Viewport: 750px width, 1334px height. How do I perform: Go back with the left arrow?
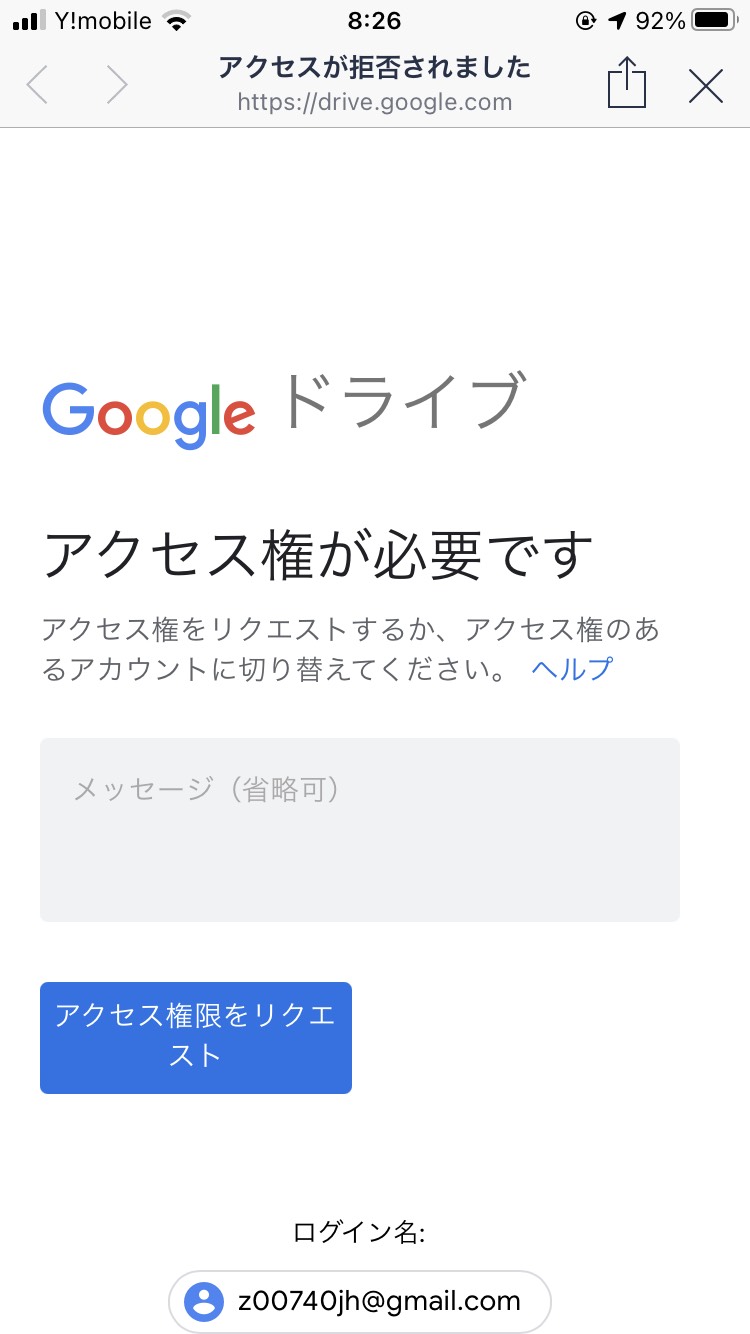pyautogui.click(x=37, y=85)
